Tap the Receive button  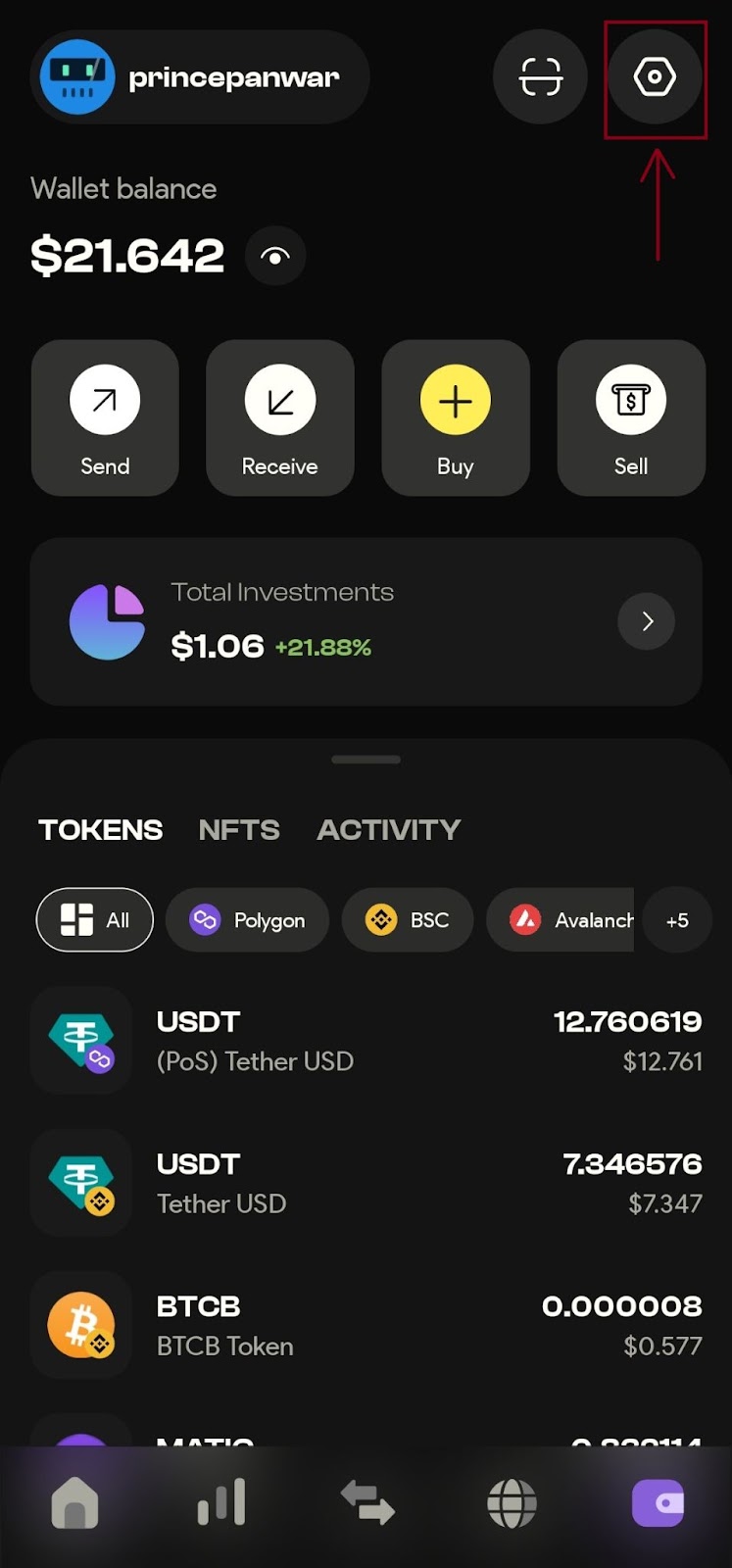tap(280, 417)
